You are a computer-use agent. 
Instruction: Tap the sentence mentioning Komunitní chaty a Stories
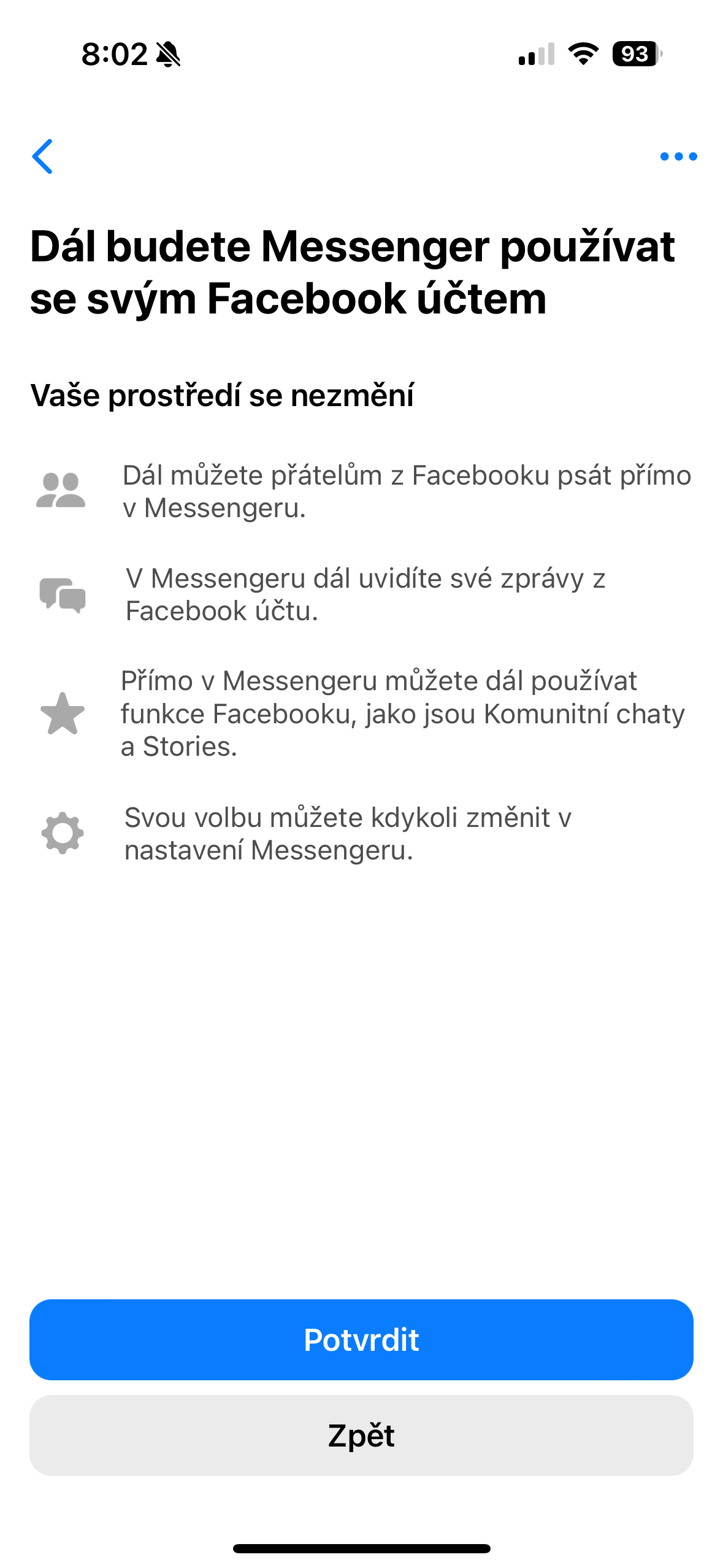coord(405,712)
